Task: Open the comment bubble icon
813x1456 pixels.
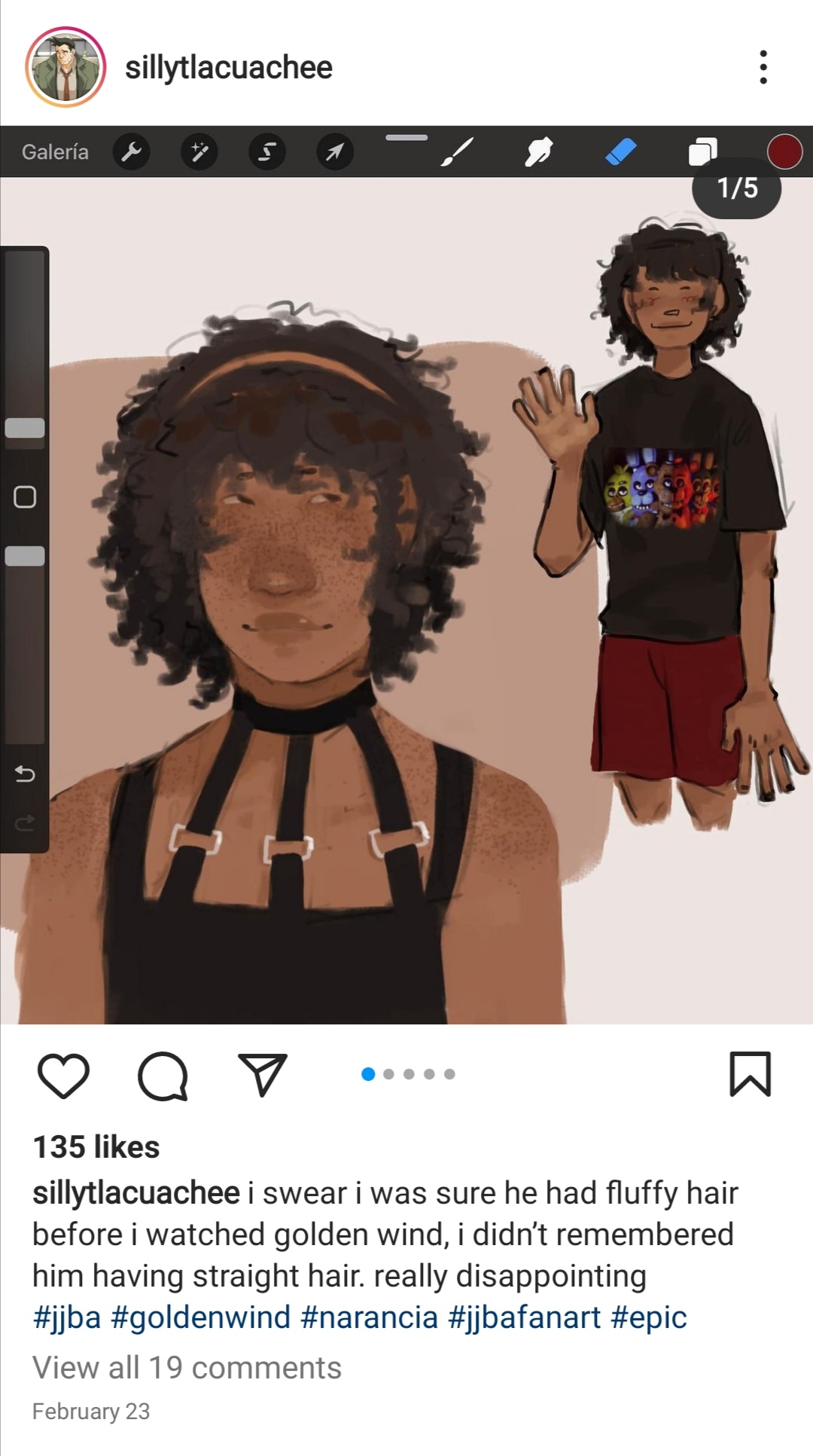Action: coord(163,1075)
